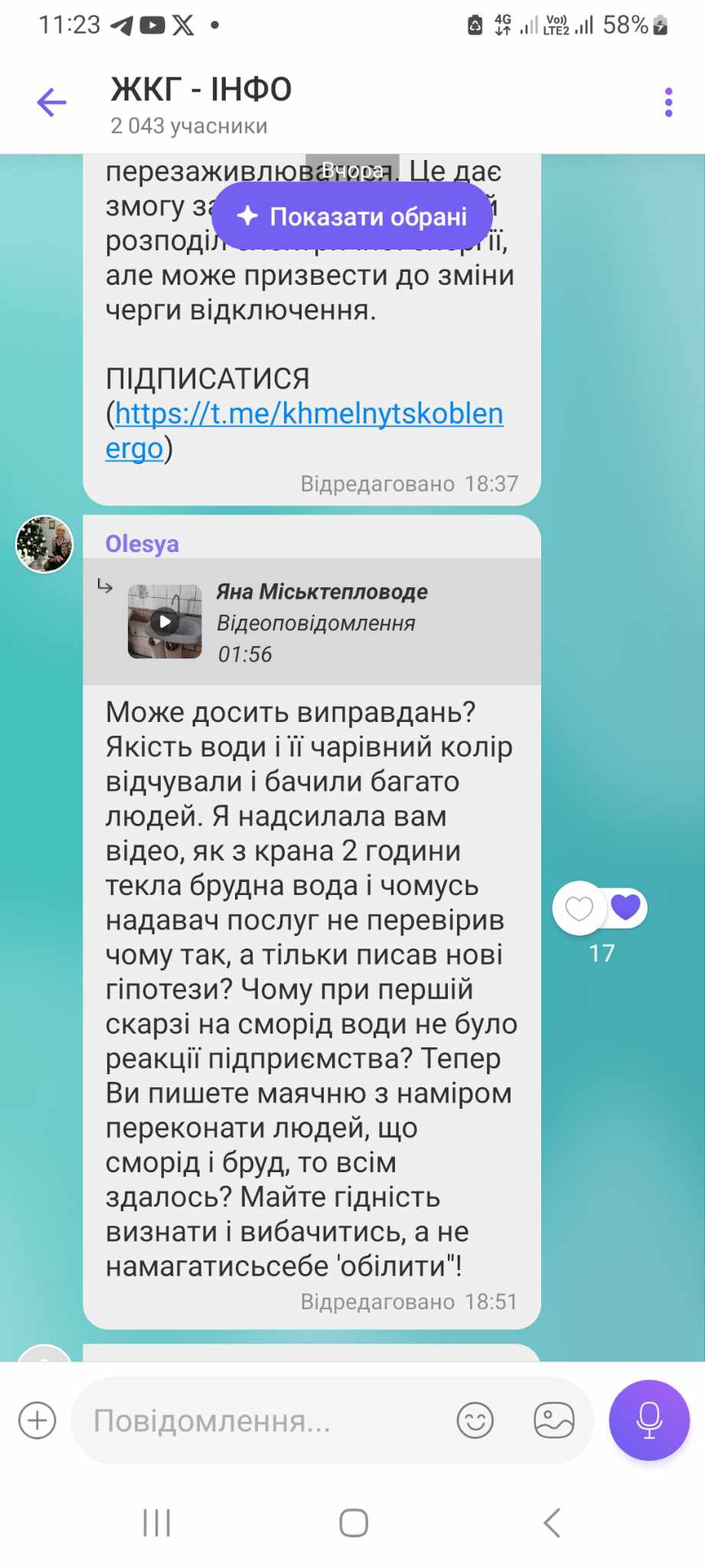Open the GIF and image picker icon
The width and height of the screenshot is (705, 1568).
coord(553,1421)
